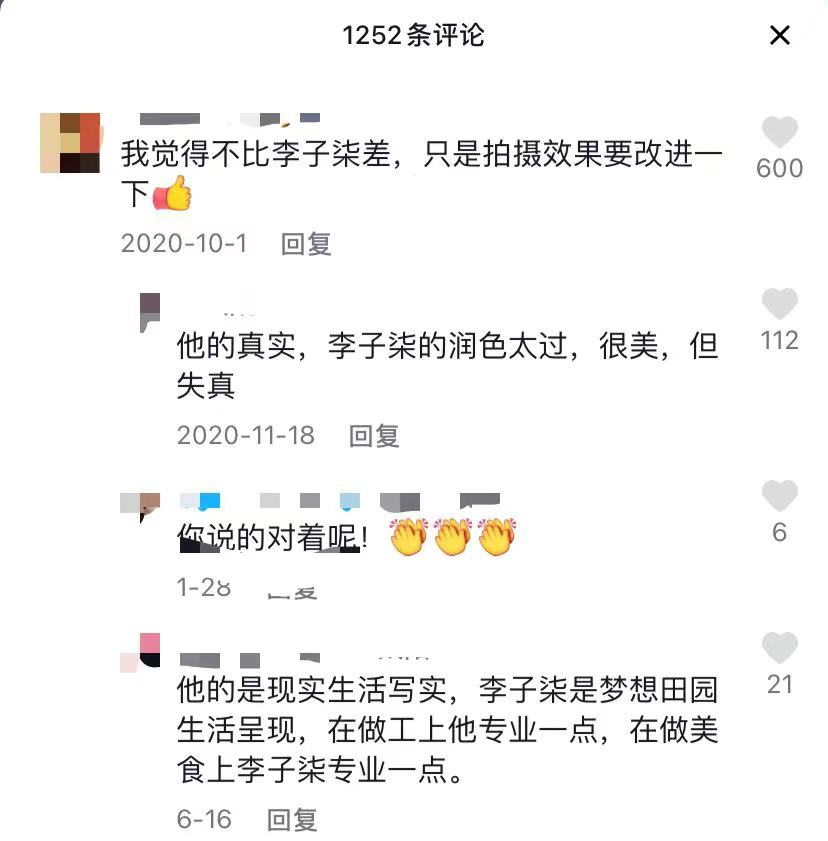
Task: Select the comment text mentioning 拍摄效果
Action: pos(400,160)
